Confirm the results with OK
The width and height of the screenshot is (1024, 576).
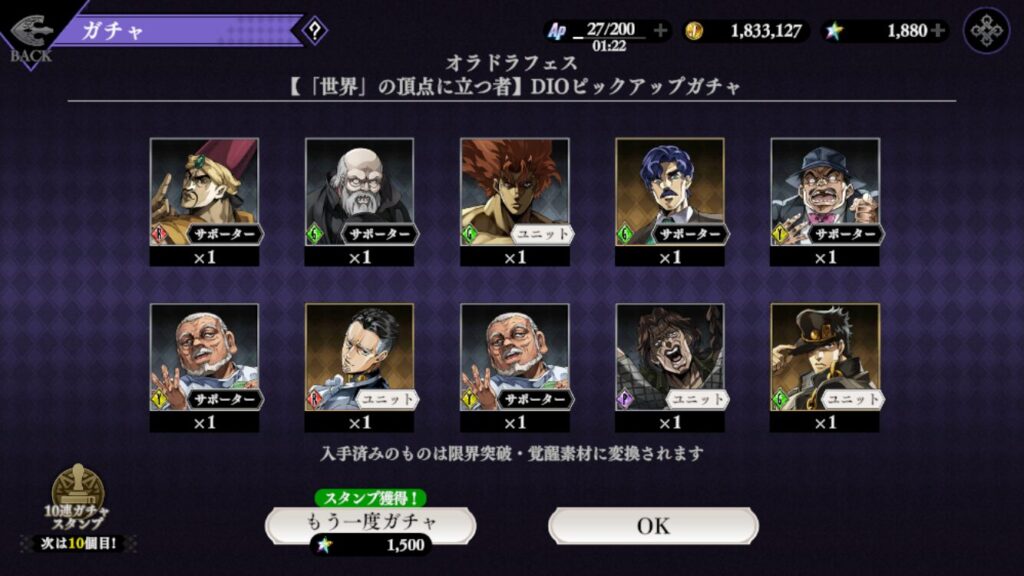click(653, 525)
